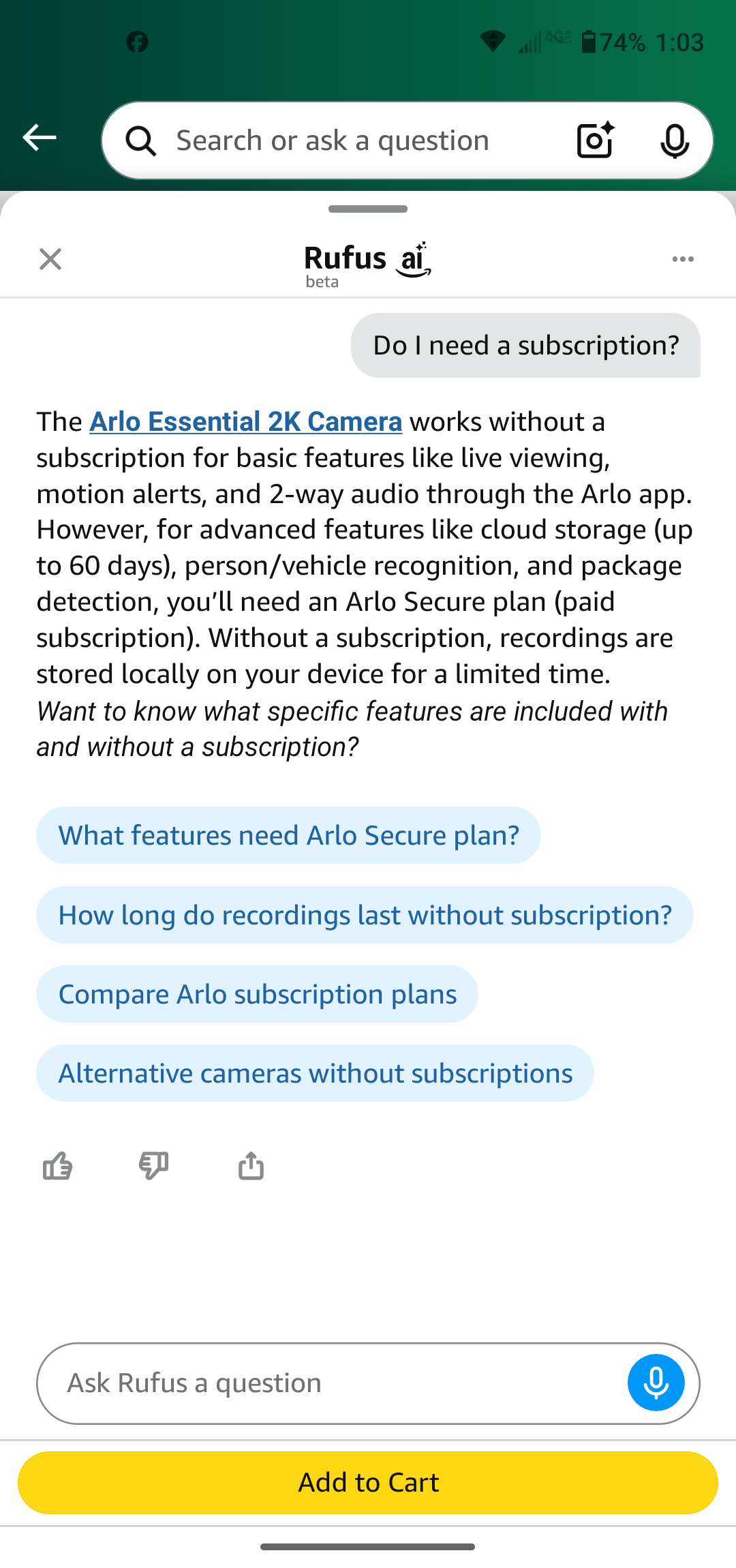
Task: Add the item to cart
Action: pos(368,1483)
